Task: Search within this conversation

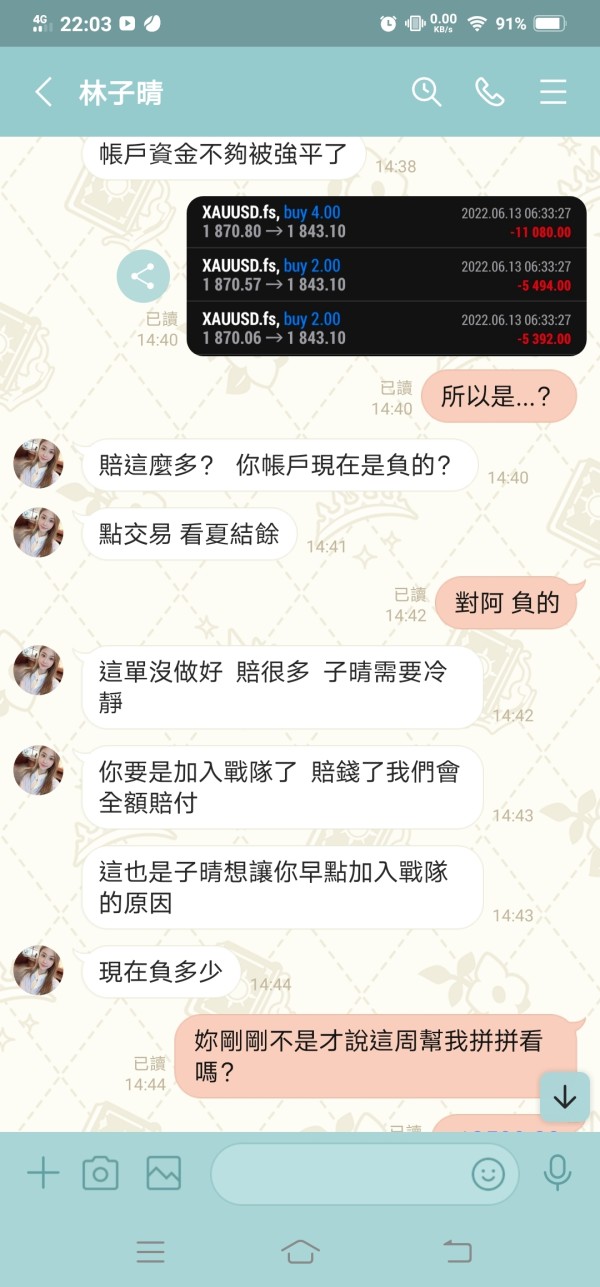Action: pos(427,92)
